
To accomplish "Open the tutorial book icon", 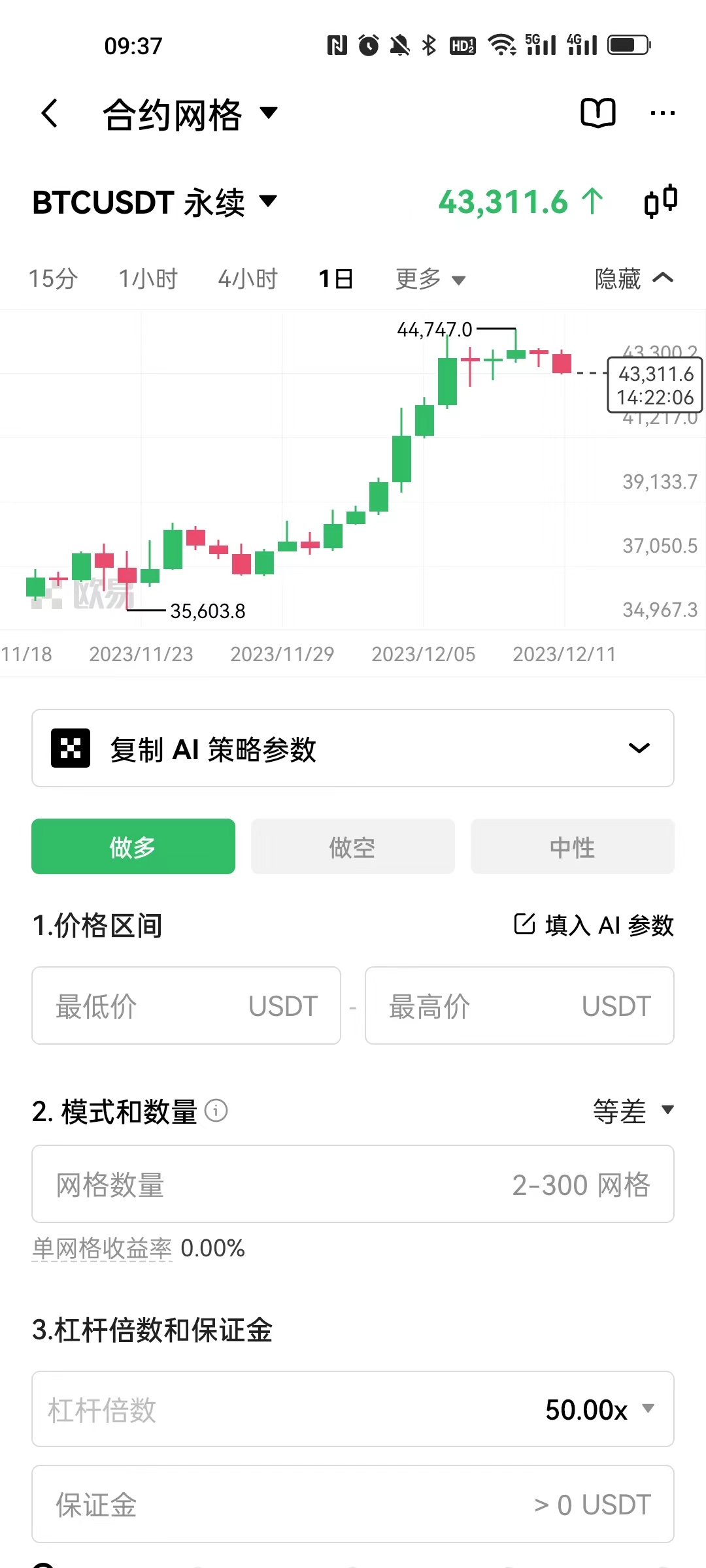I will point(597,114).
